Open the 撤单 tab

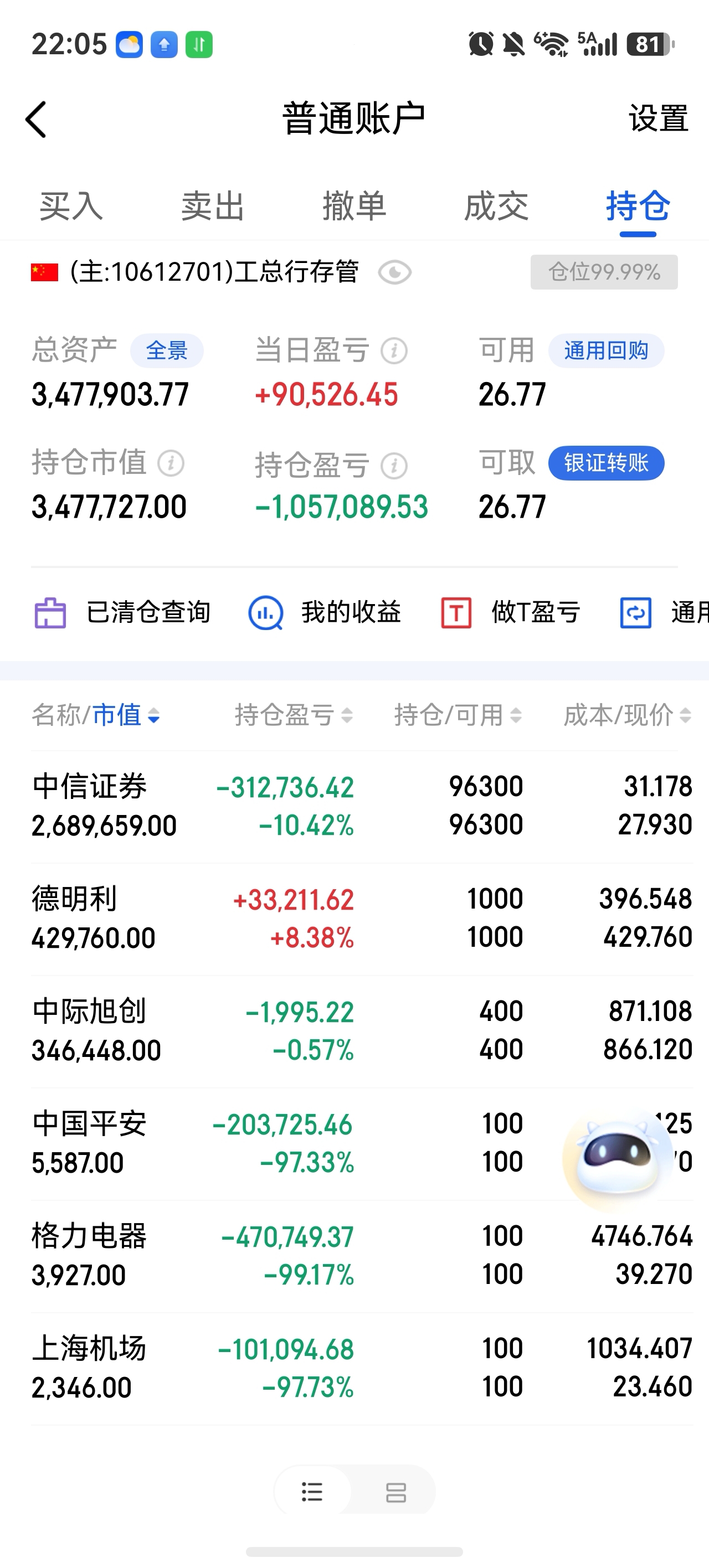pyautogui.click(x=354, y=206)
